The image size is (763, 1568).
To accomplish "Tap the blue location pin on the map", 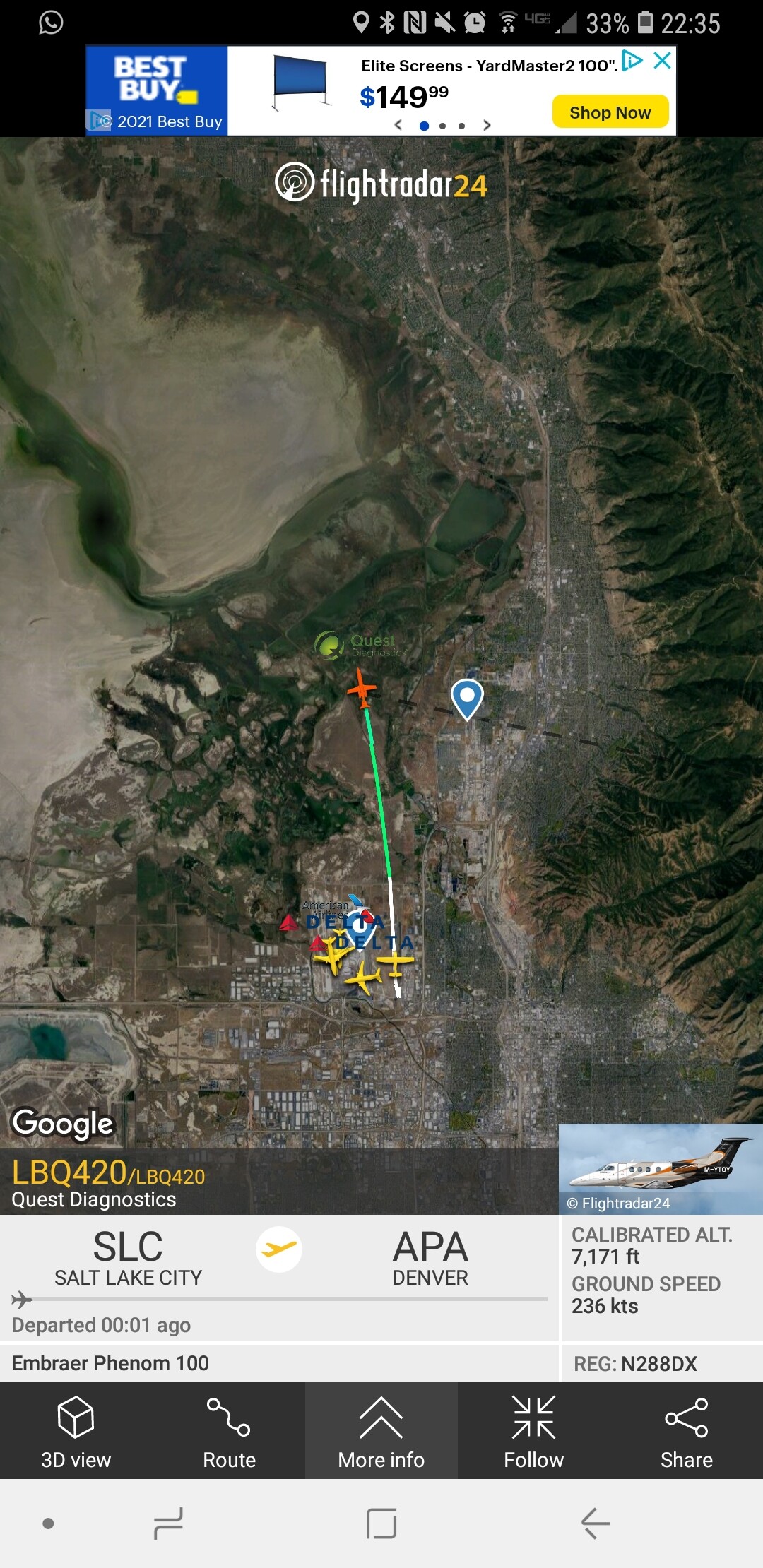I will pos(467,697).
